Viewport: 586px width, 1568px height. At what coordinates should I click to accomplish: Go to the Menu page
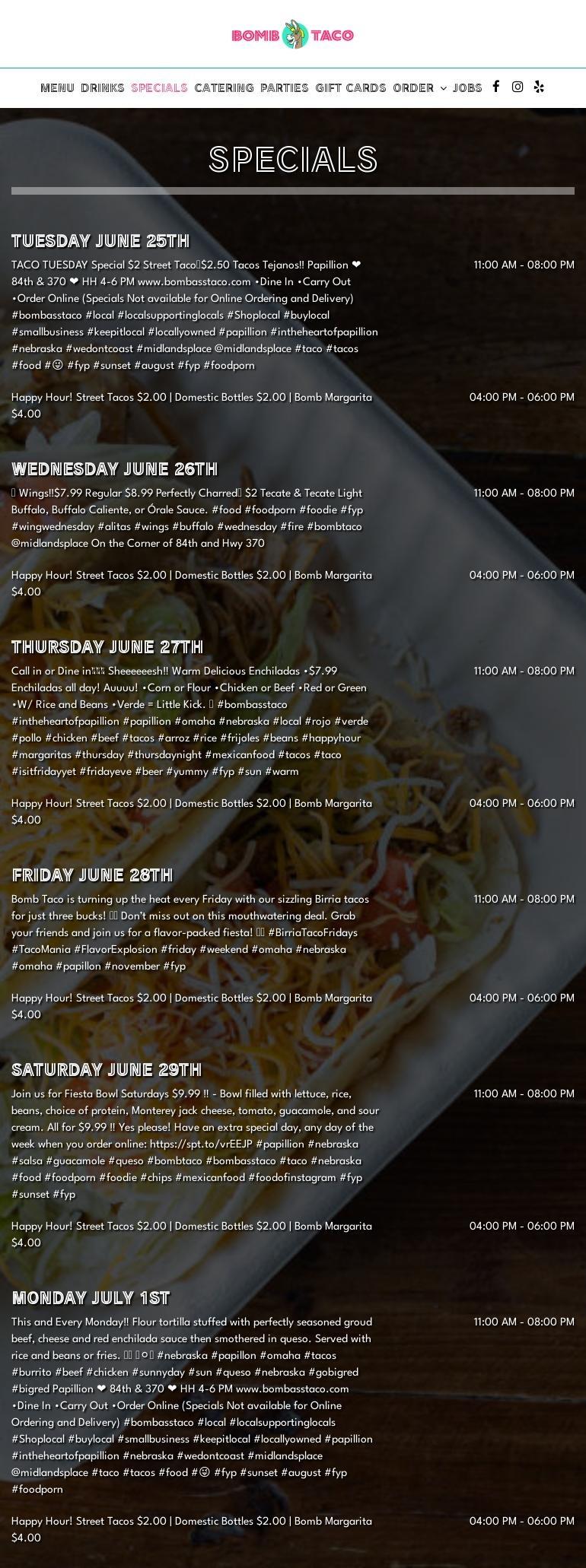coord(57,88)
